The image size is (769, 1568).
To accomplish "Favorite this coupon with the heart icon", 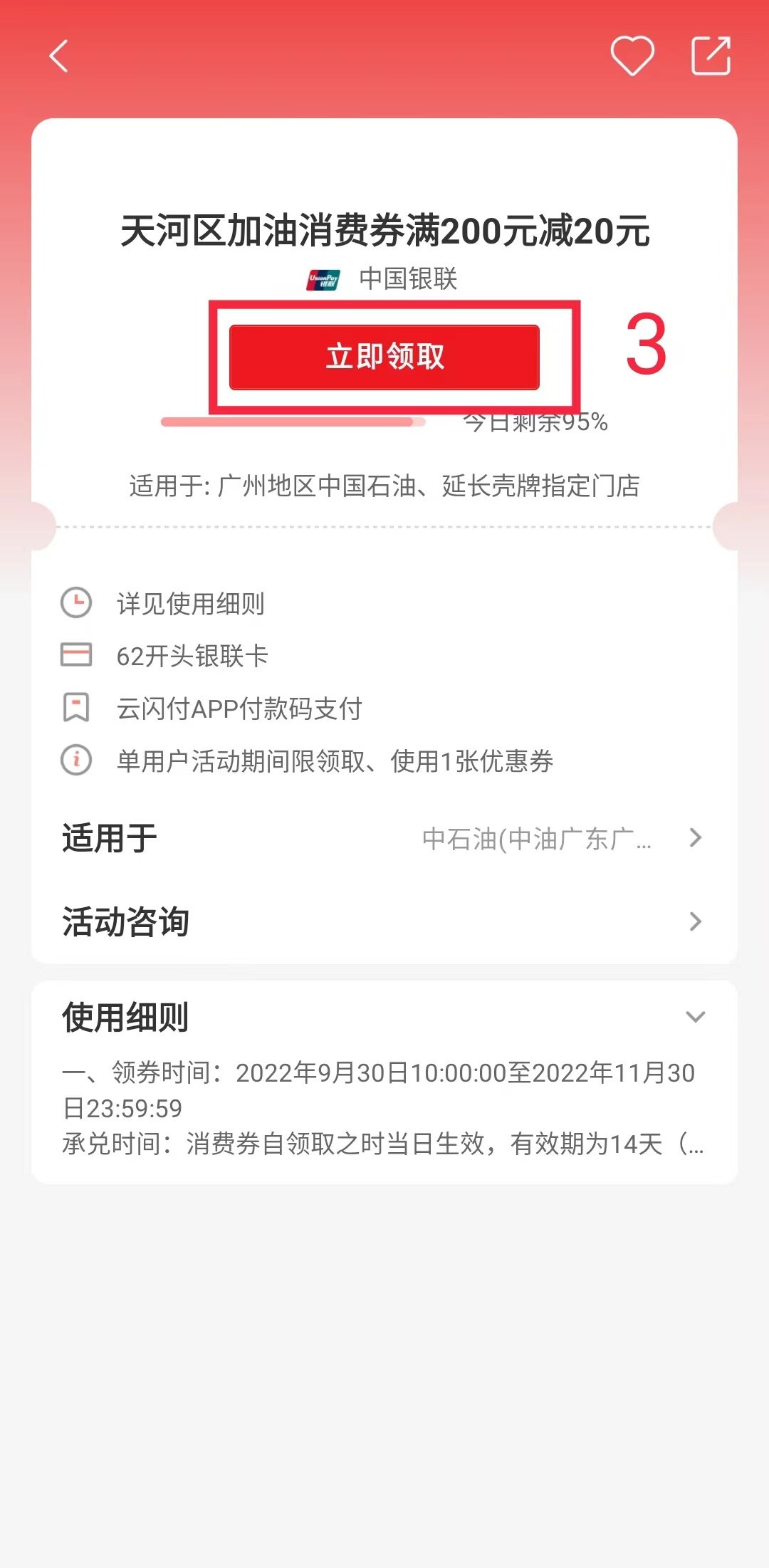I will (632, 56).
